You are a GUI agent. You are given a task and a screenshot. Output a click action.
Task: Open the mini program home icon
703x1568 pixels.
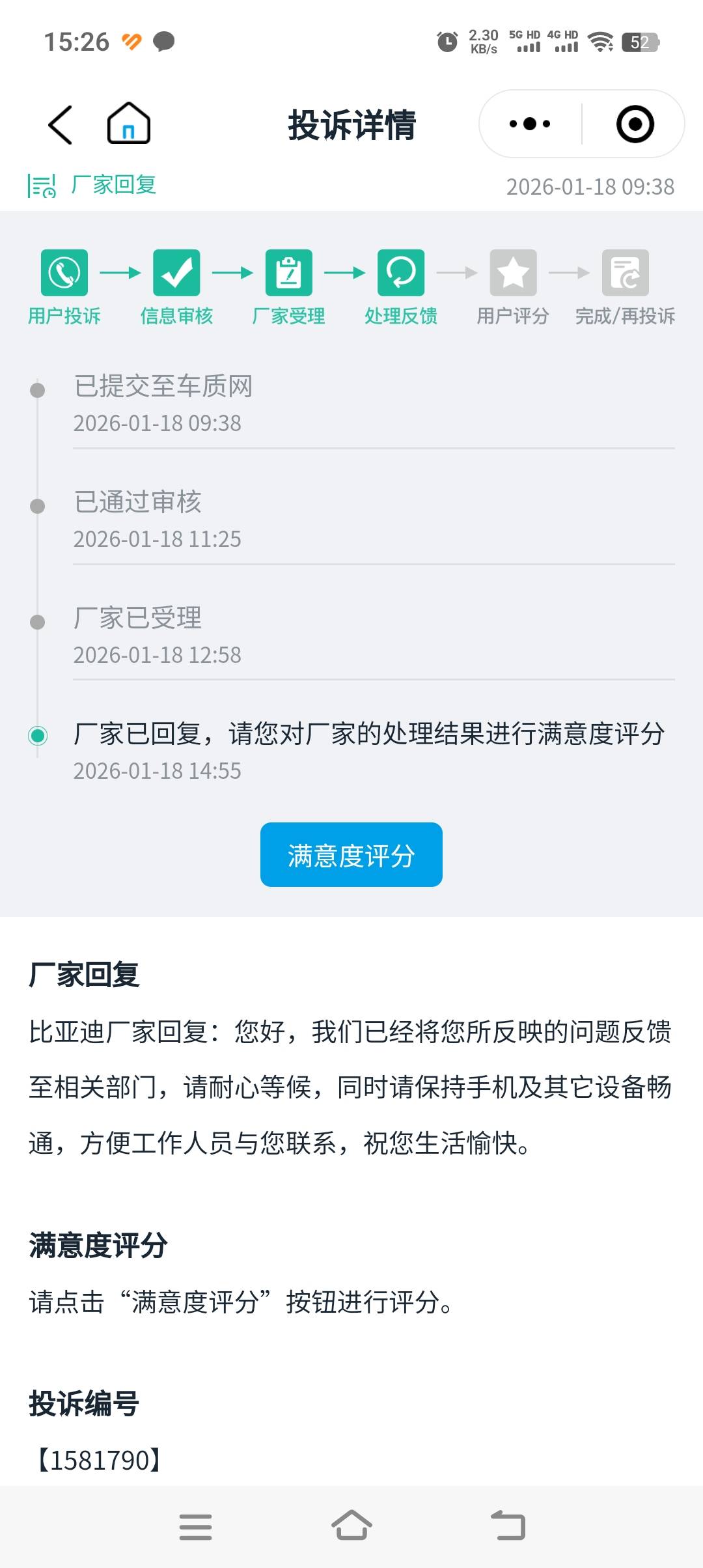[128, 124]
